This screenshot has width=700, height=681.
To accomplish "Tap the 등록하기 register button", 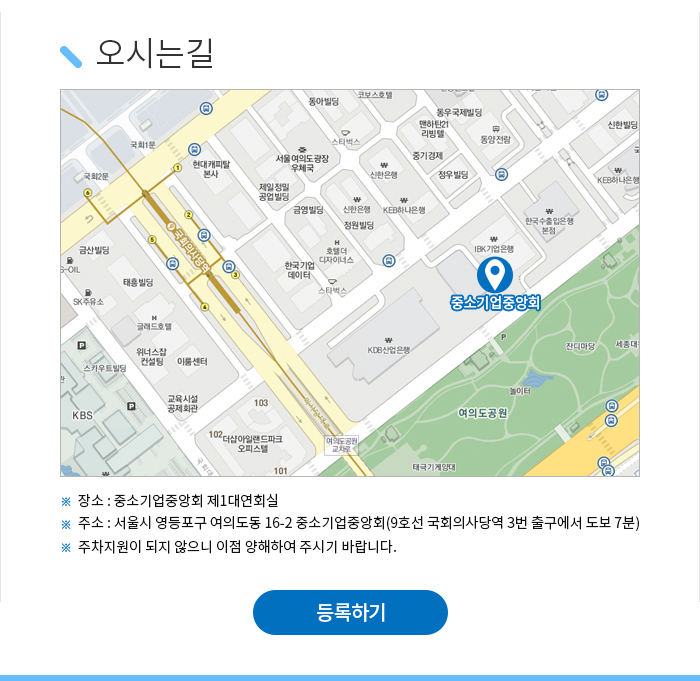I will coord(350,612).
